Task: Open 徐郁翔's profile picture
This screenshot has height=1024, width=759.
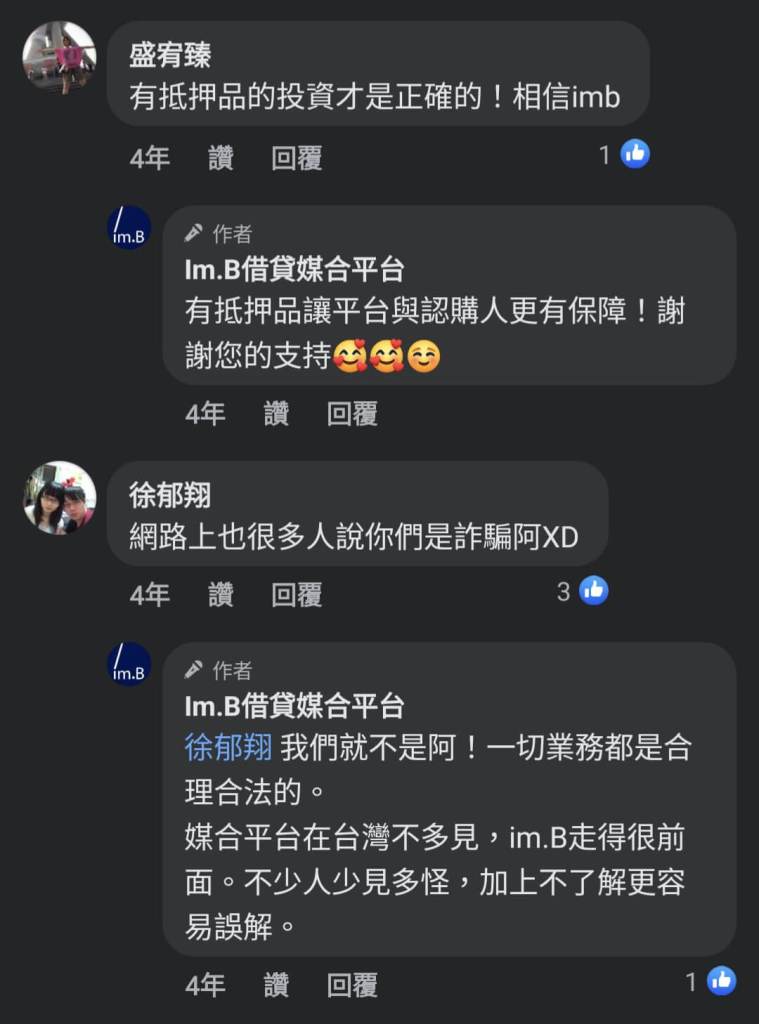Action: click(60, 498)
